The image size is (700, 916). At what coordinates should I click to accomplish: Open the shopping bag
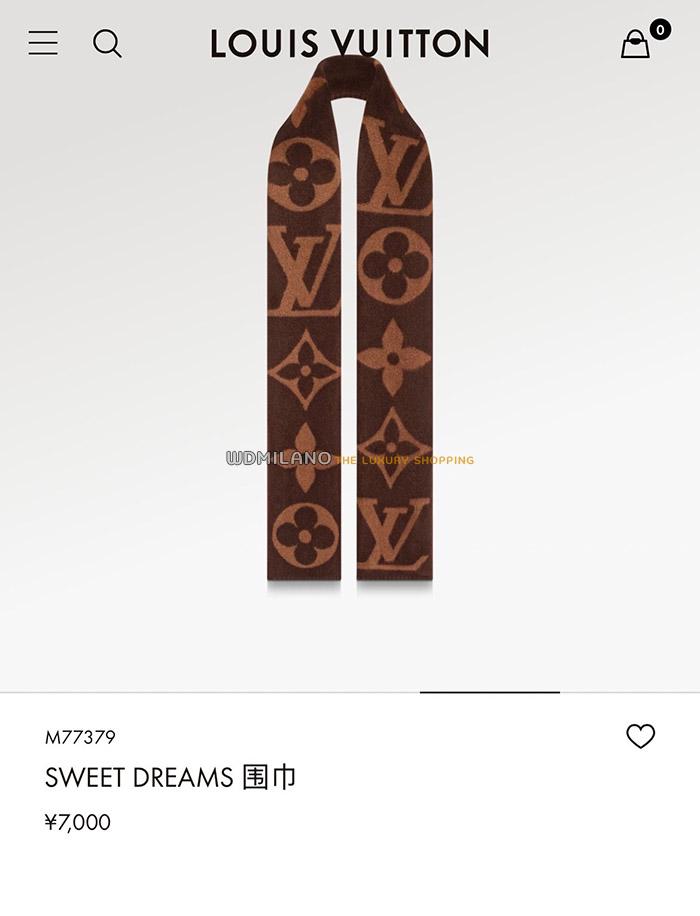pos(636,43)
